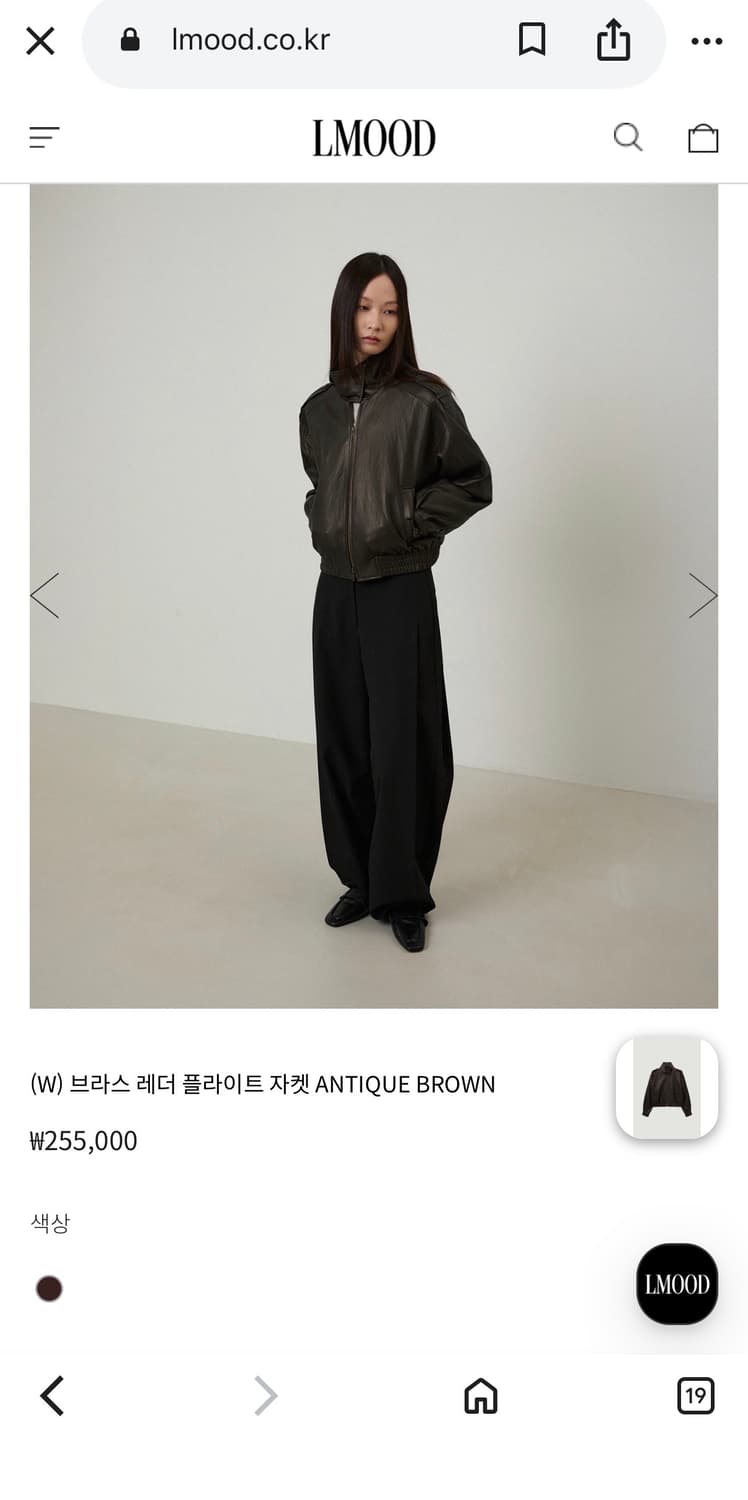Screen dimensions: 748x1500
Task: Open the site search
Action: click(x=628, y=137)
